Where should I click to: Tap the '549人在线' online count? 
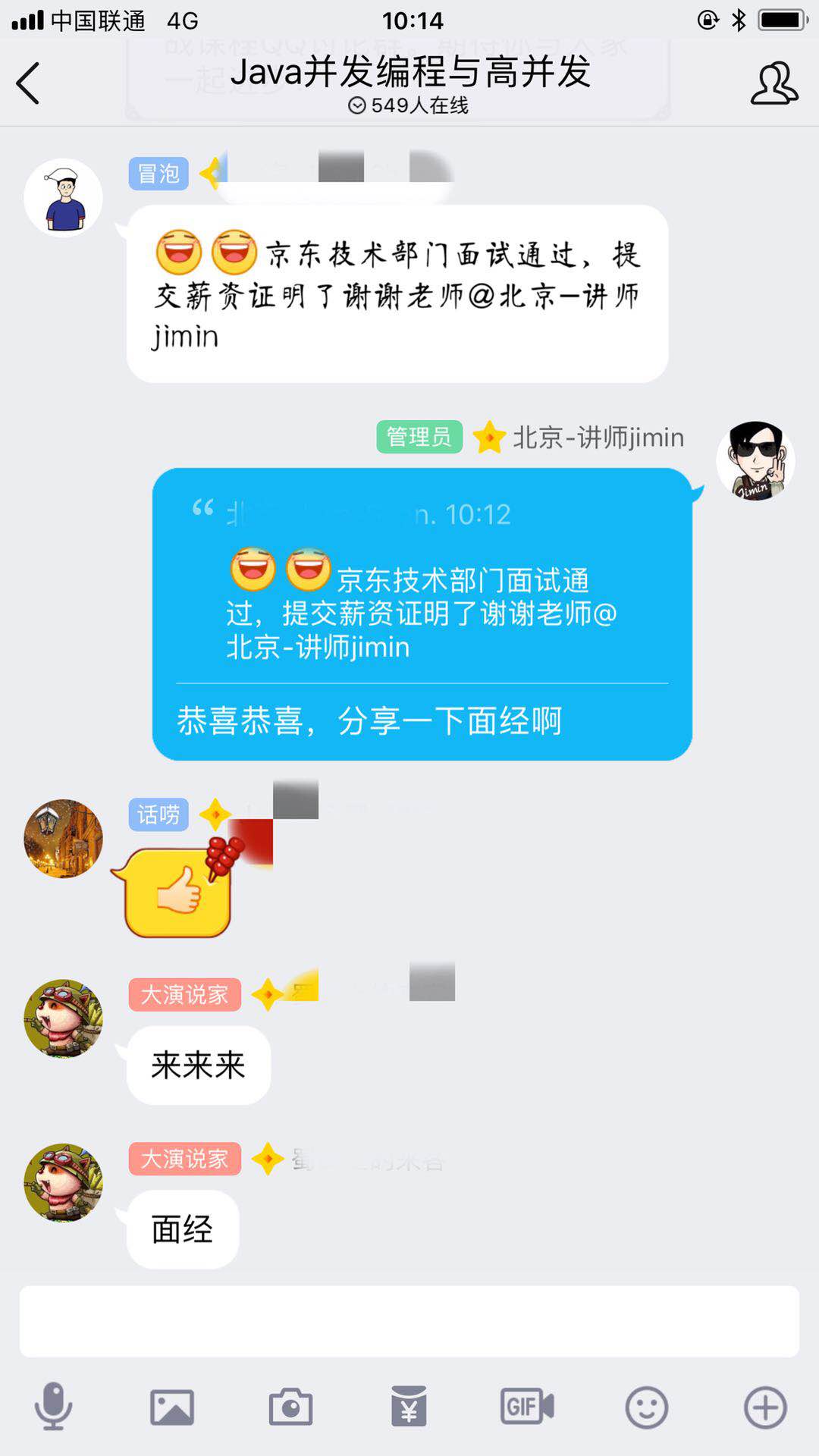(x=409, y=108)
